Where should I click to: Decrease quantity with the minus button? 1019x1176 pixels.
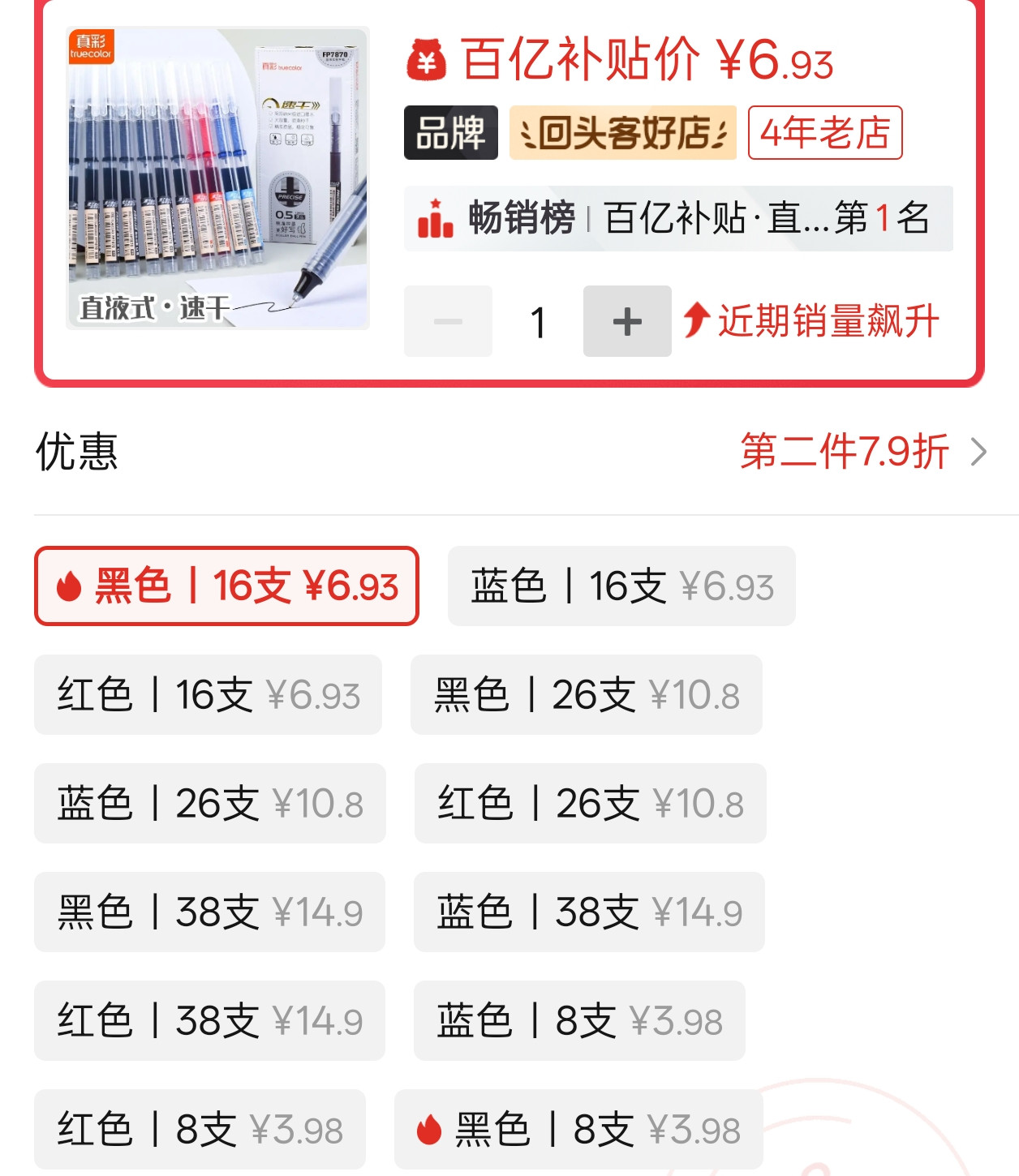click(x=448, y=321)
